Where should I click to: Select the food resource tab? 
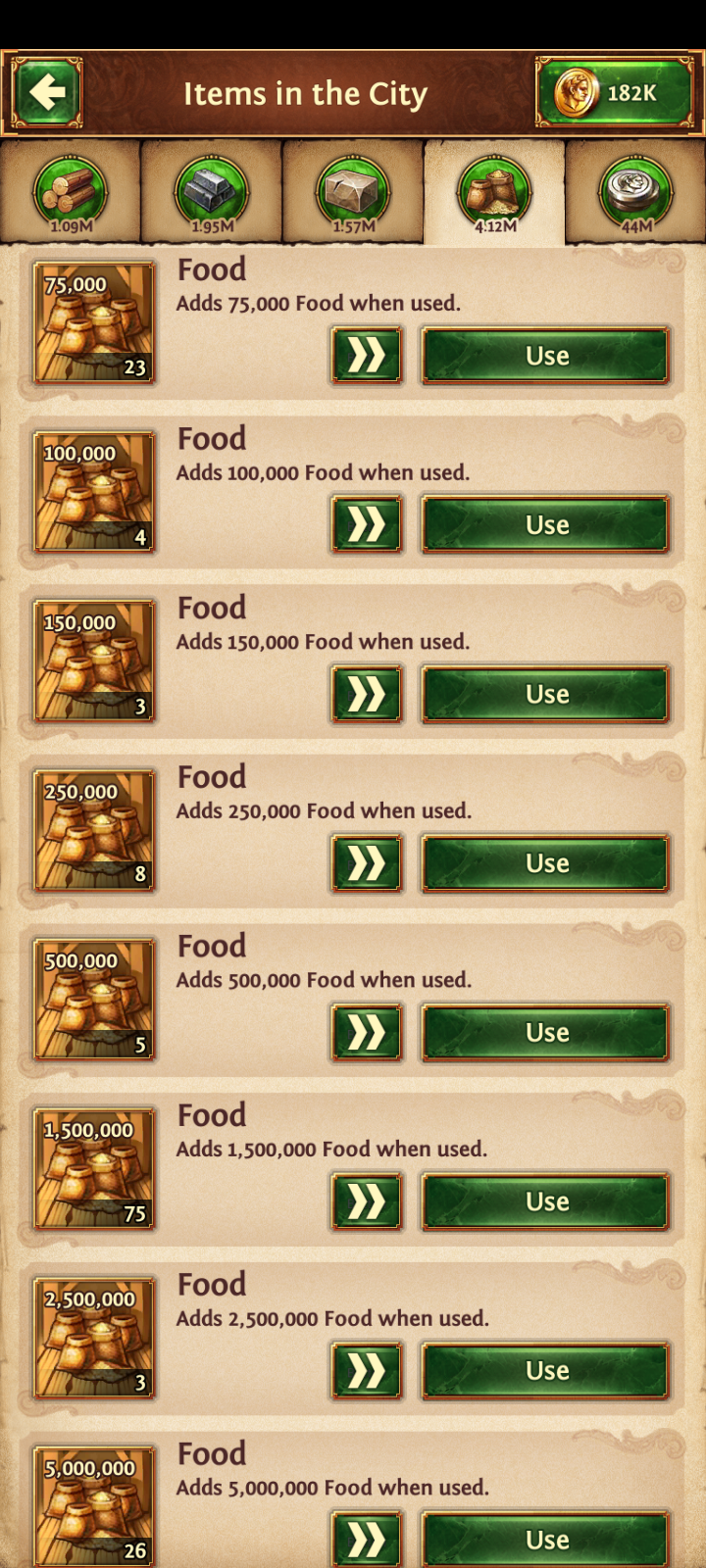[x=494, y=193]
